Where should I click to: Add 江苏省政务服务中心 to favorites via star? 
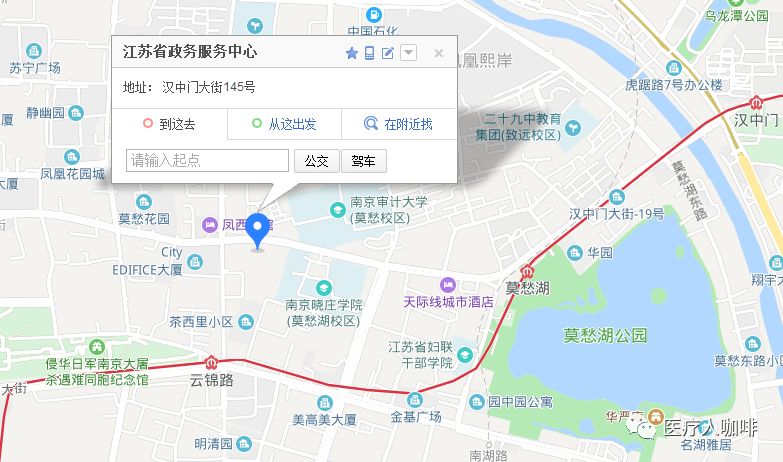pos(351,53)
